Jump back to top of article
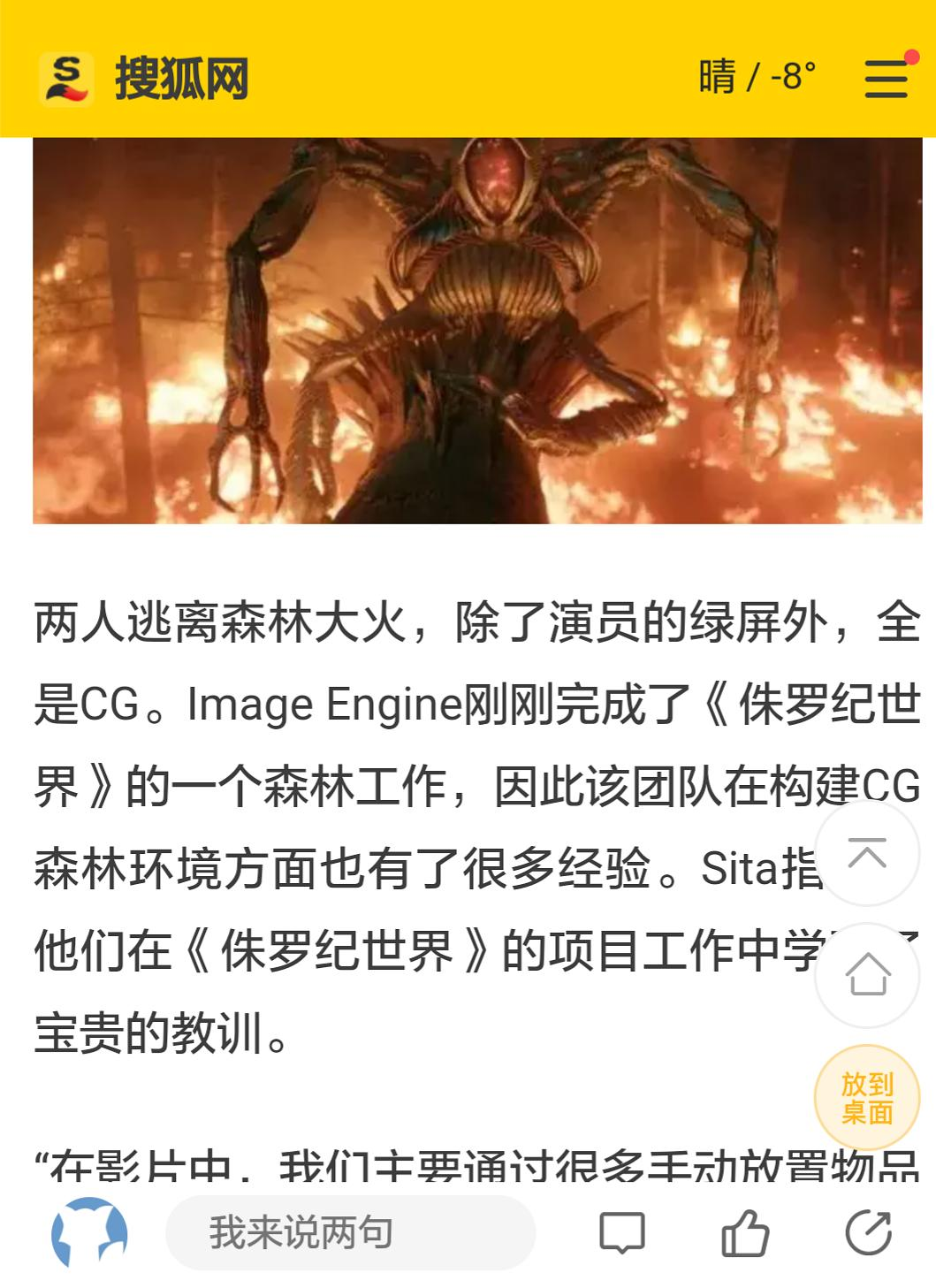Viewport: 936px width, 1288px height. pos(866,853)
